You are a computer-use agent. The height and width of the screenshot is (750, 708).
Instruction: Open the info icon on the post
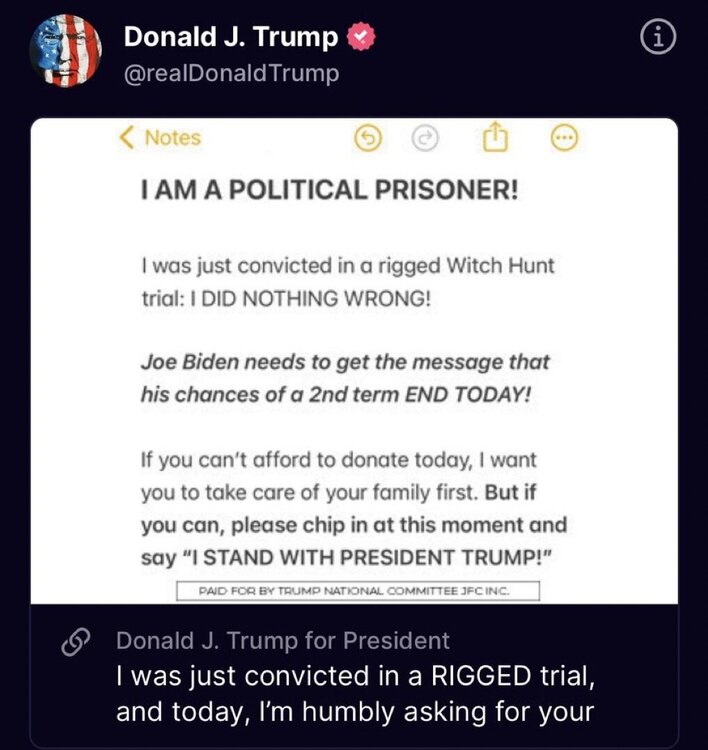point(657,39)
